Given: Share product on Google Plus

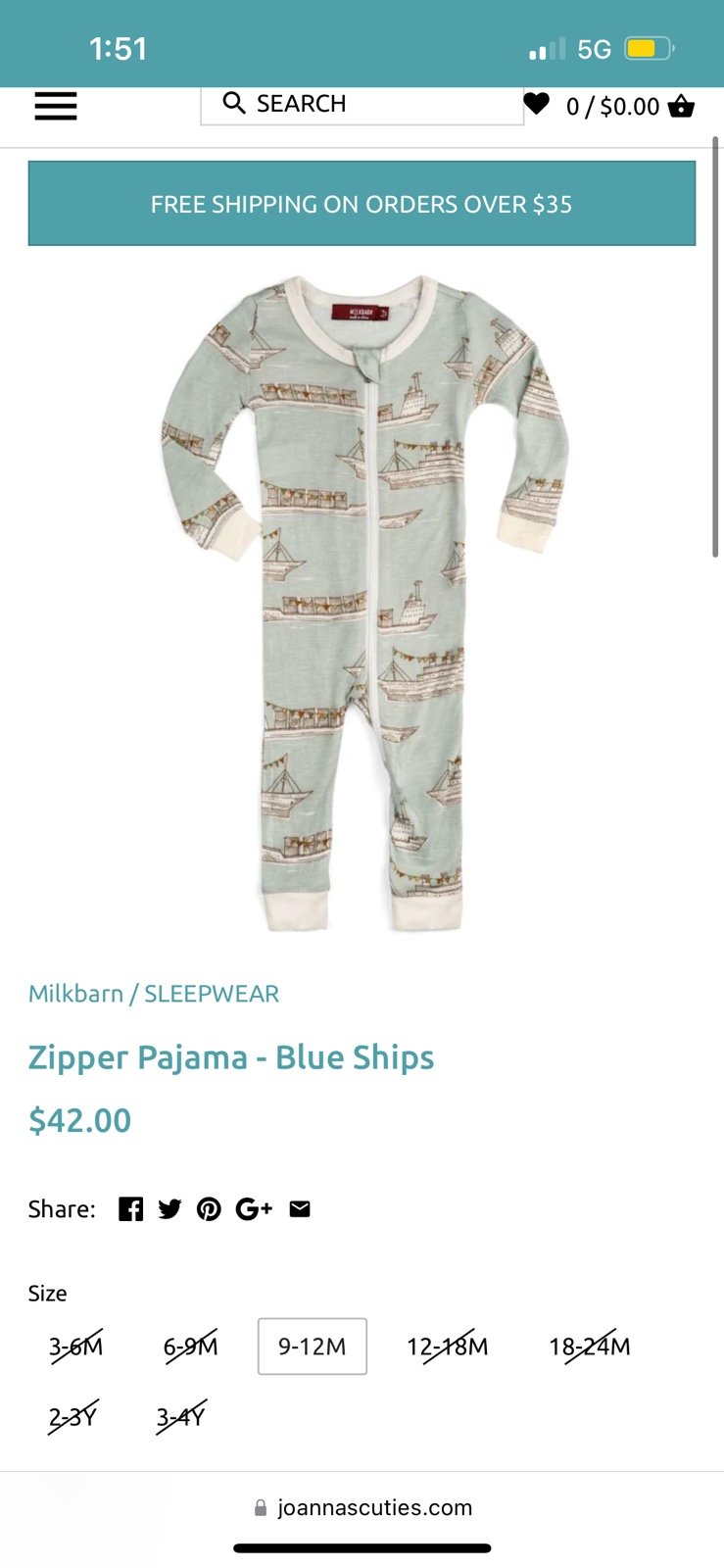Looking at the screenshot, I should click(254, 1209).
